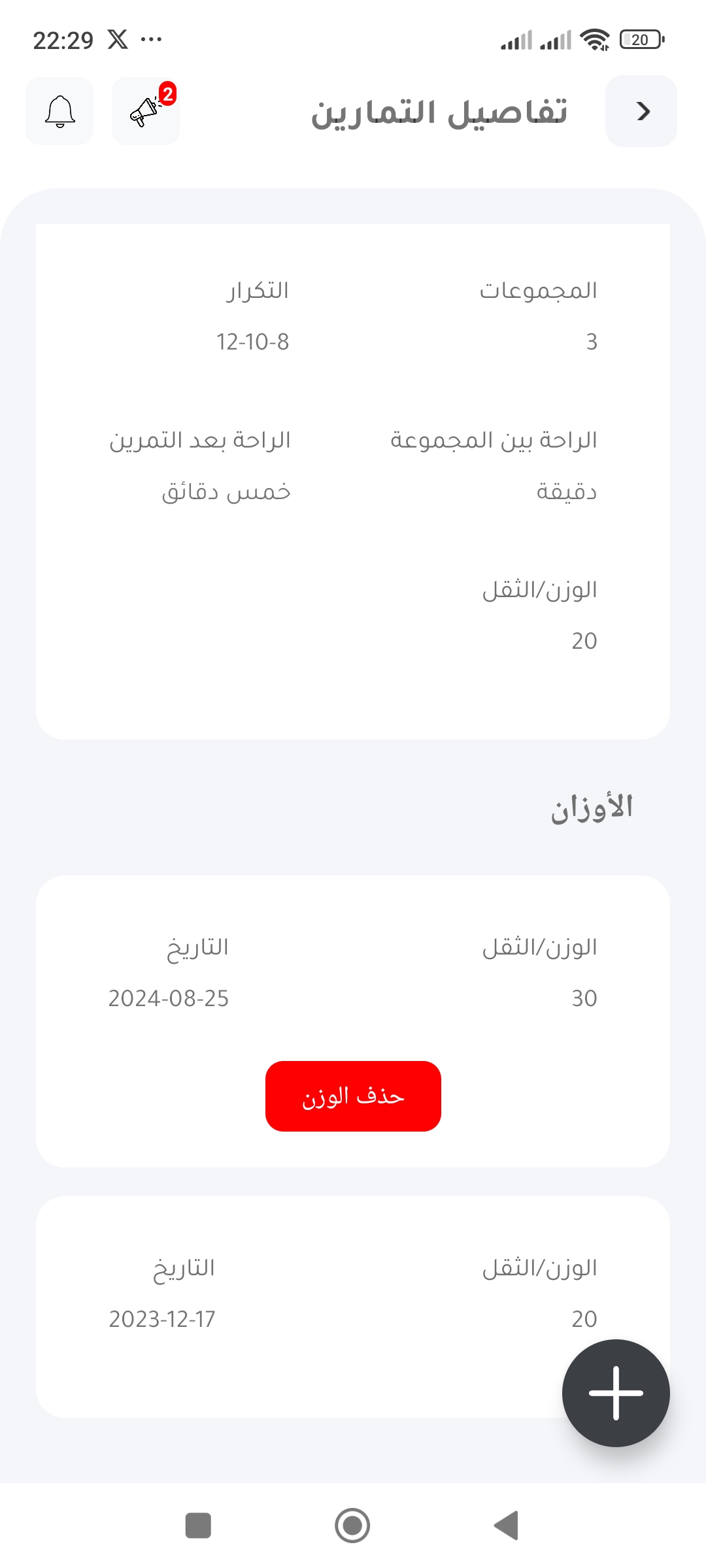Tap the system home button
706x1568 pixels.
click(x=352, y=1526)
